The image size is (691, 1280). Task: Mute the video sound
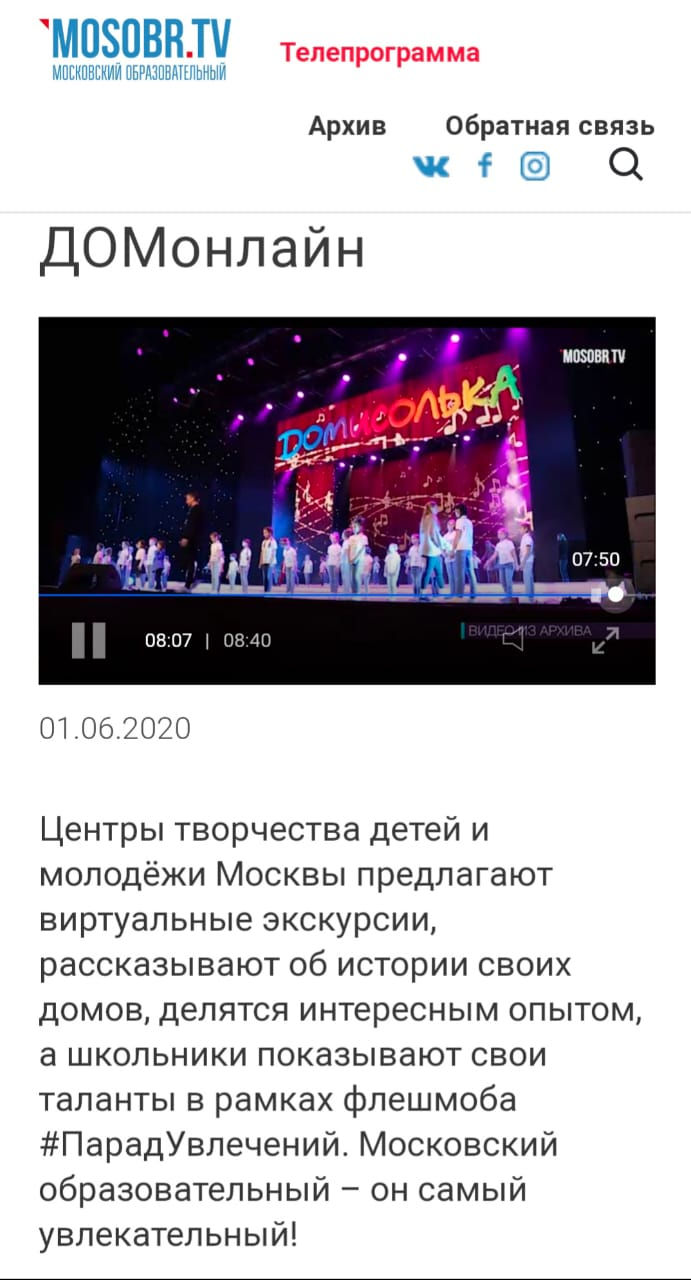pos(513,640)
